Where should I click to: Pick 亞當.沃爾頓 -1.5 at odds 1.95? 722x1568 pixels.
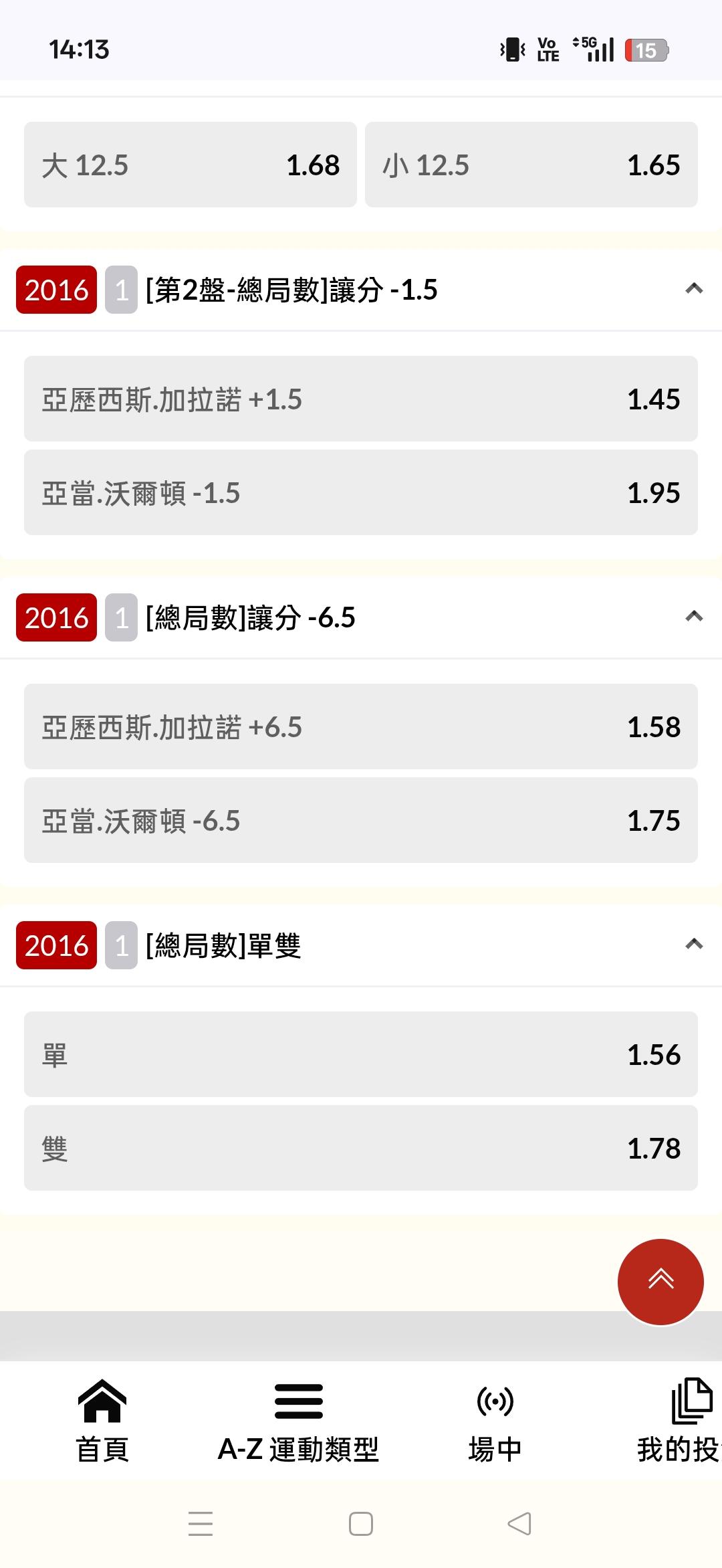(x=361, y=492)
